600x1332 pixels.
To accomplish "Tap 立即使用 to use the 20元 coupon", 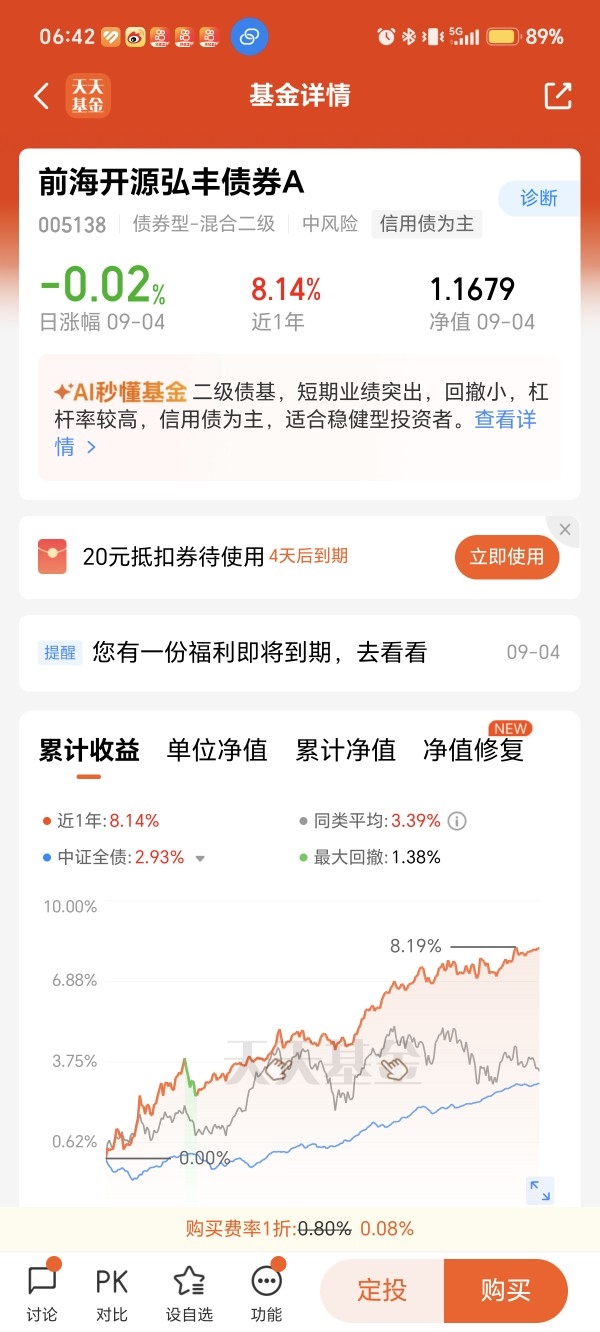I will [x=507, y=557].
